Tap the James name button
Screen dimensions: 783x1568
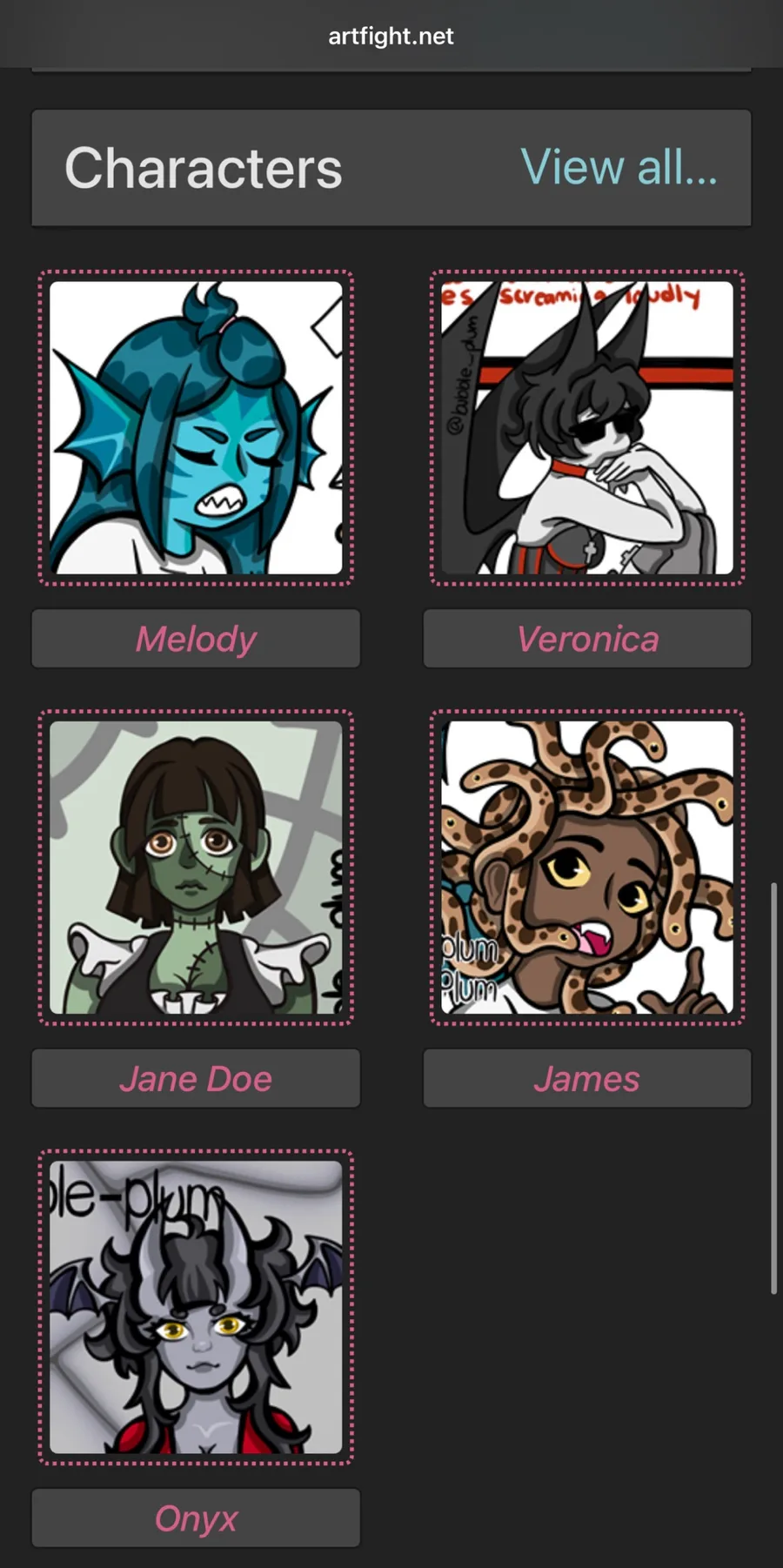[587, 1078]
